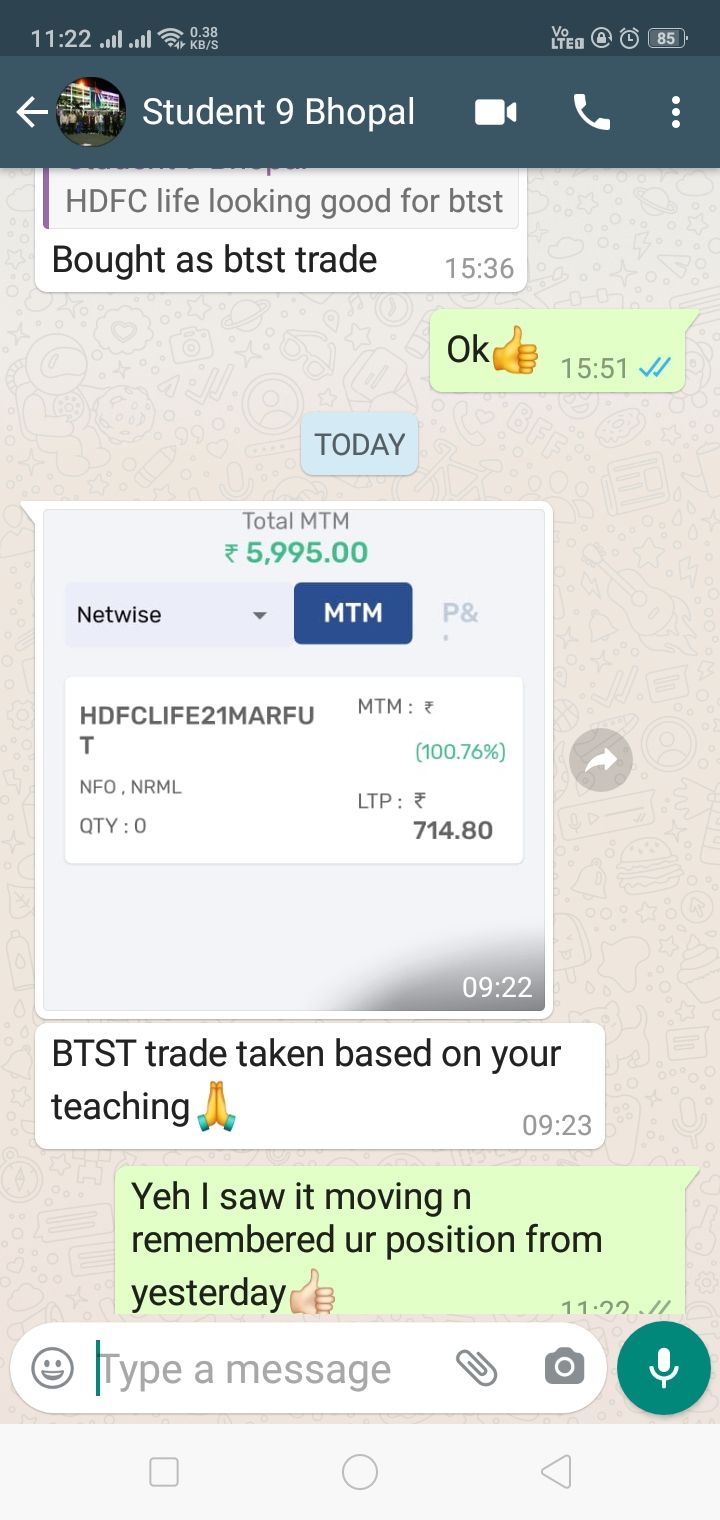Tap the system home button

click(360, 1472)
